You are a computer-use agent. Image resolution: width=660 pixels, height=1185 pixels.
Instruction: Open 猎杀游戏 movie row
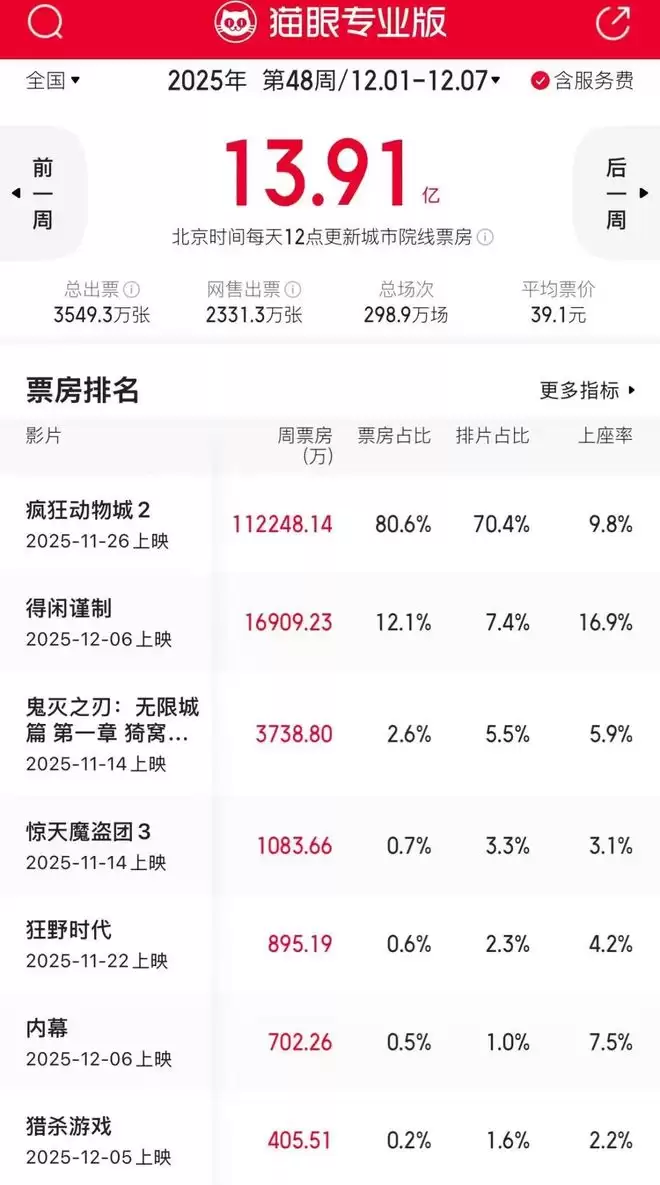(69, 1127)
